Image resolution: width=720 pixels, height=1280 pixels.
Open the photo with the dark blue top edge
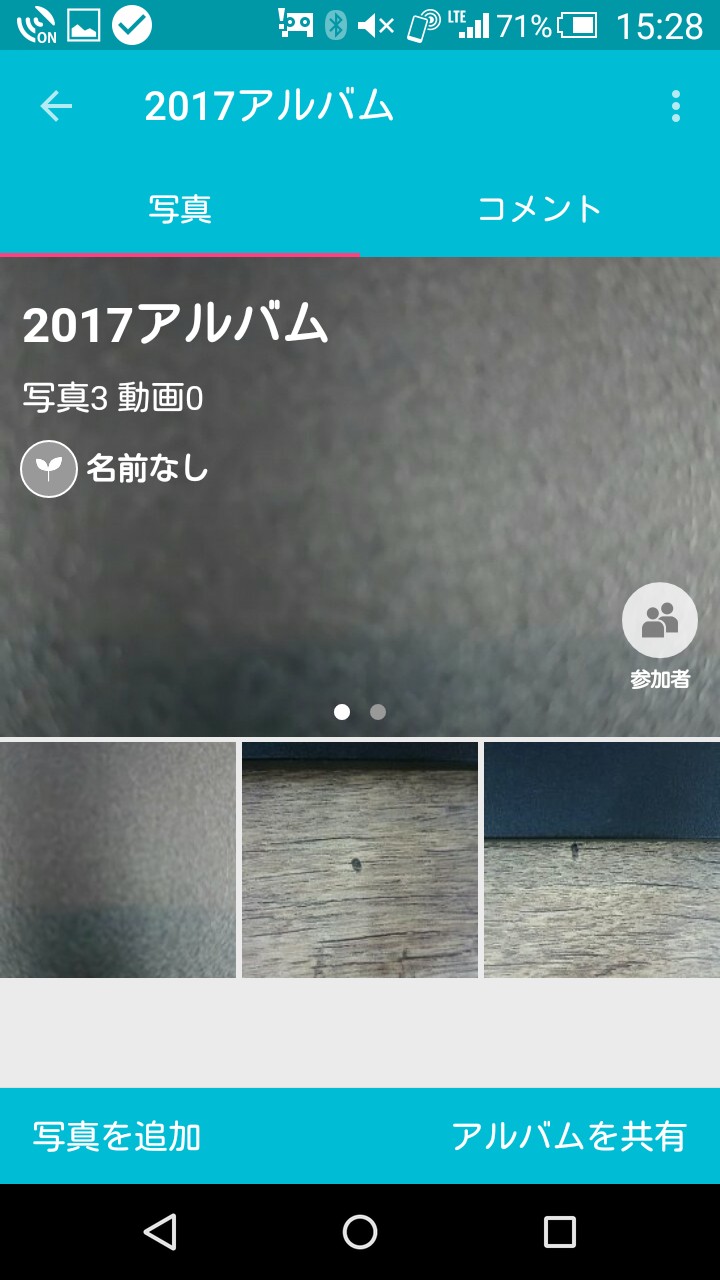tap(602, 860)
